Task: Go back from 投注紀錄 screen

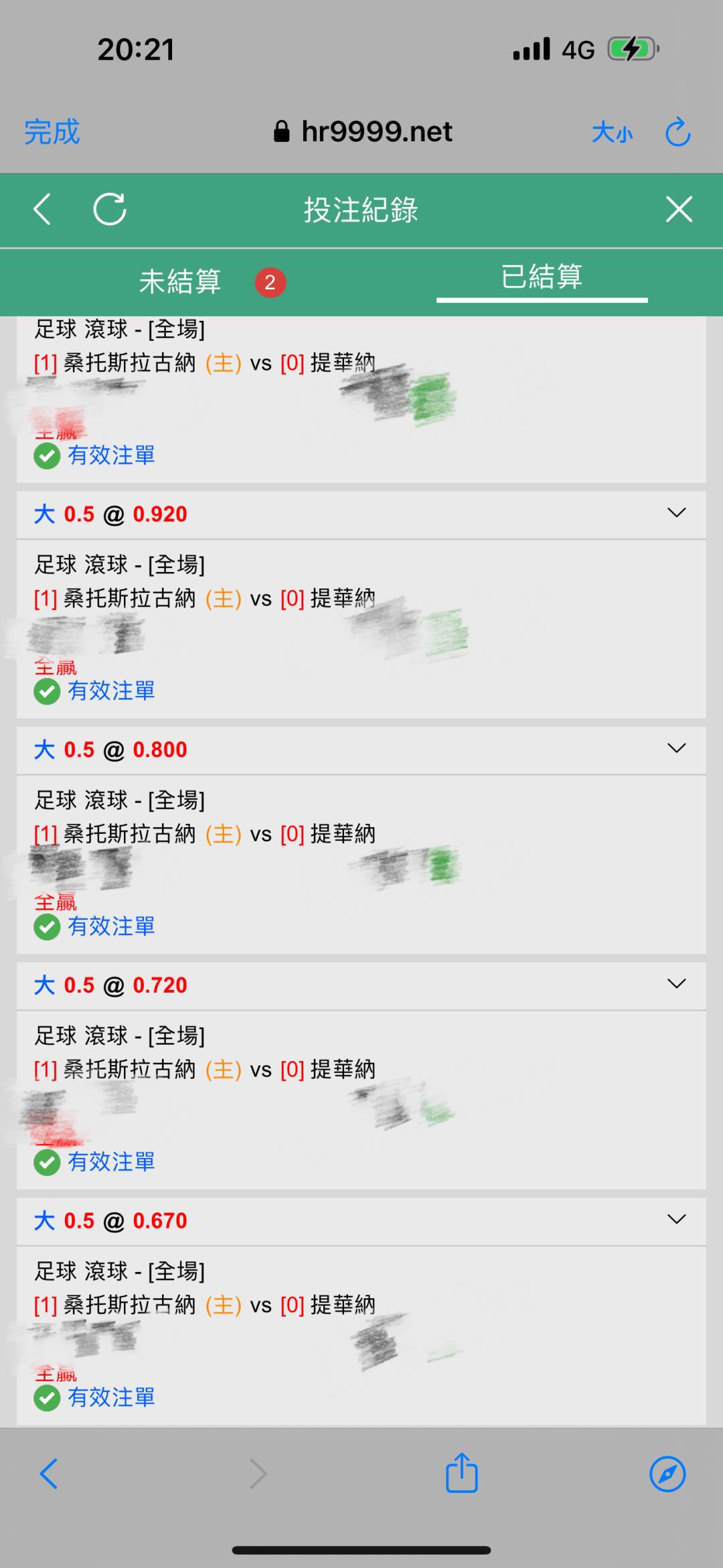Action: pos(42,210)
